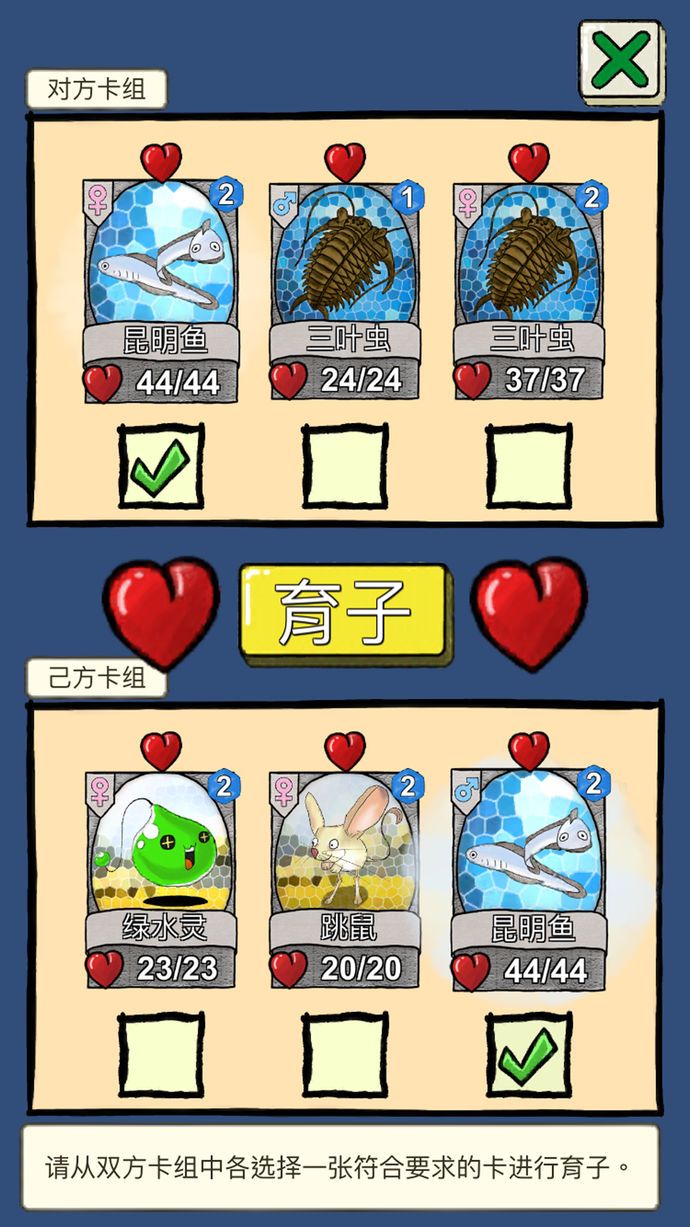Check the box under the opponent's 三叶虫 37/37
Image resolution: width=690 pixels, height=1227 pixels.
[528, 467]
